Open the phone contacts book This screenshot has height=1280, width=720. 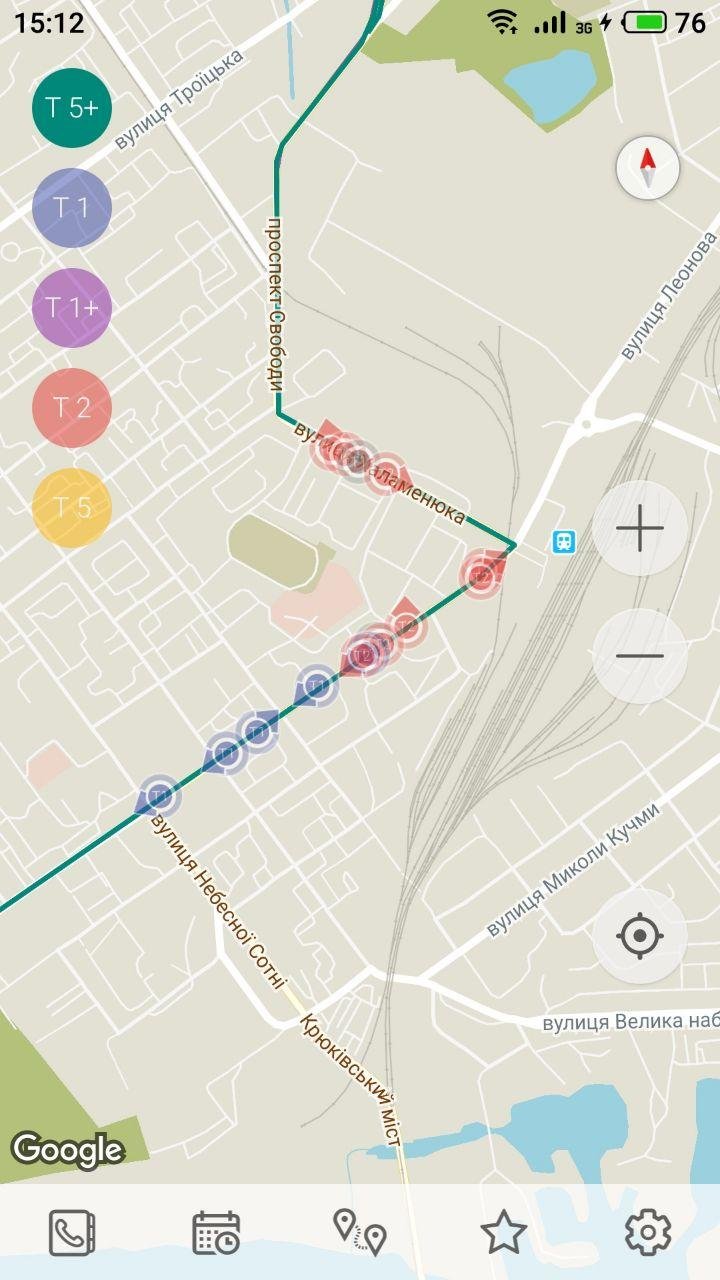pyautogui.click(x=72, y=1232)
